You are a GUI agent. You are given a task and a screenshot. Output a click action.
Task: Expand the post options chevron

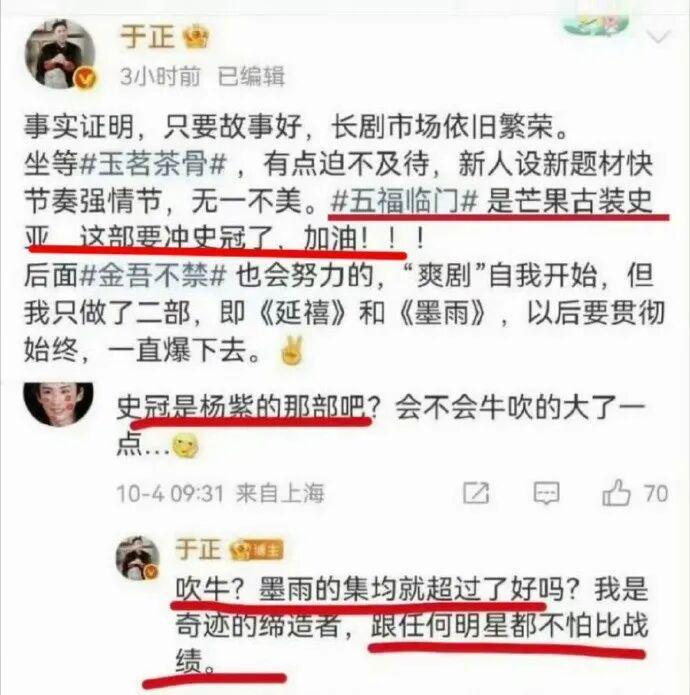pyautogui.click(x=658, y=38)
